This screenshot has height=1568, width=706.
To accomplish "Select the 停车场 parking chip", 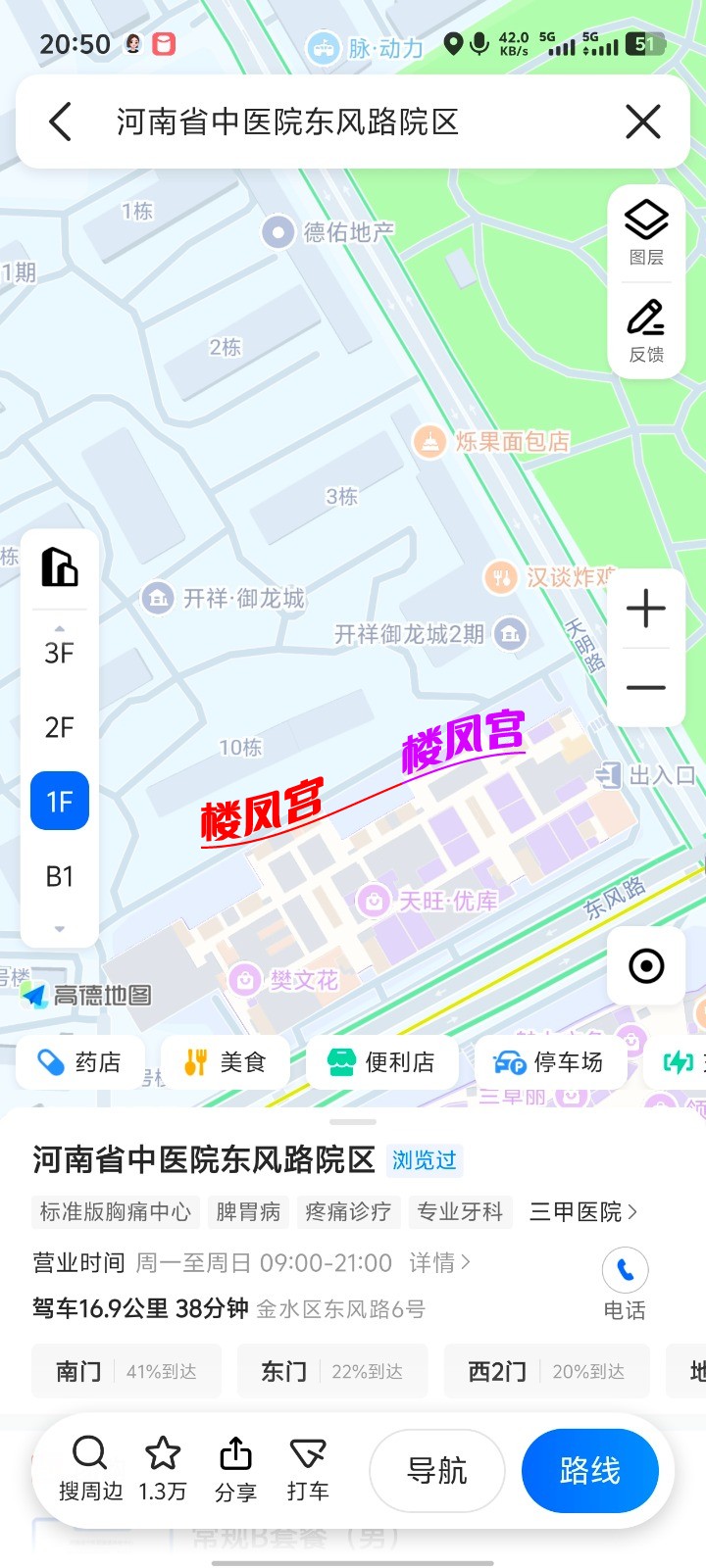I will pyautogui.click(x=551, y=1062).
